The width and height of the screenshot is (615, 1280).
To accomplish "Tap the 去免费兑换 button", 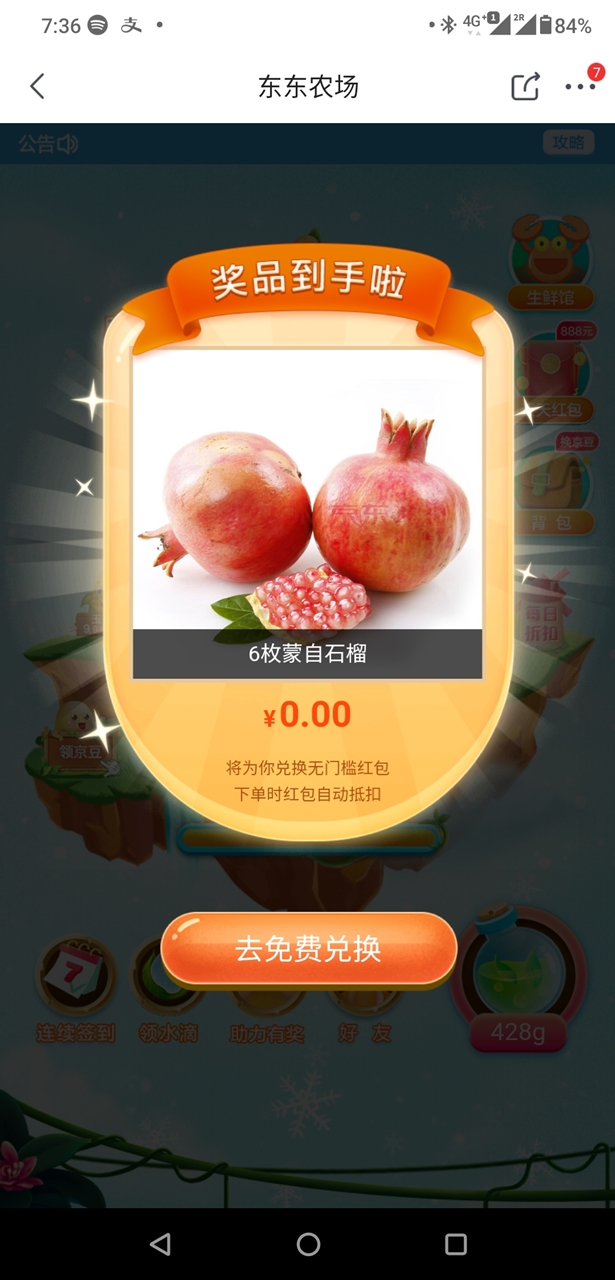I will pyautogui.click(x=308, y=949).
